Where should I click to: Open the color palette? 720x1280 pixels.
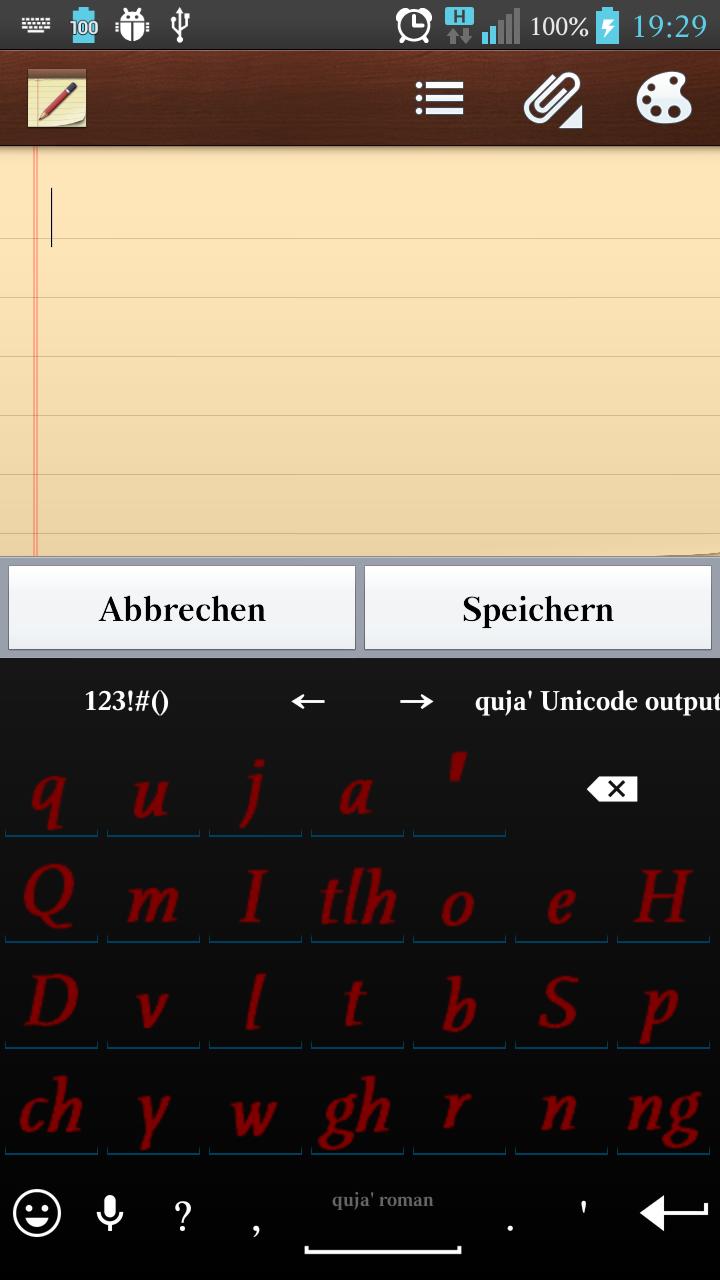(664, 98)
